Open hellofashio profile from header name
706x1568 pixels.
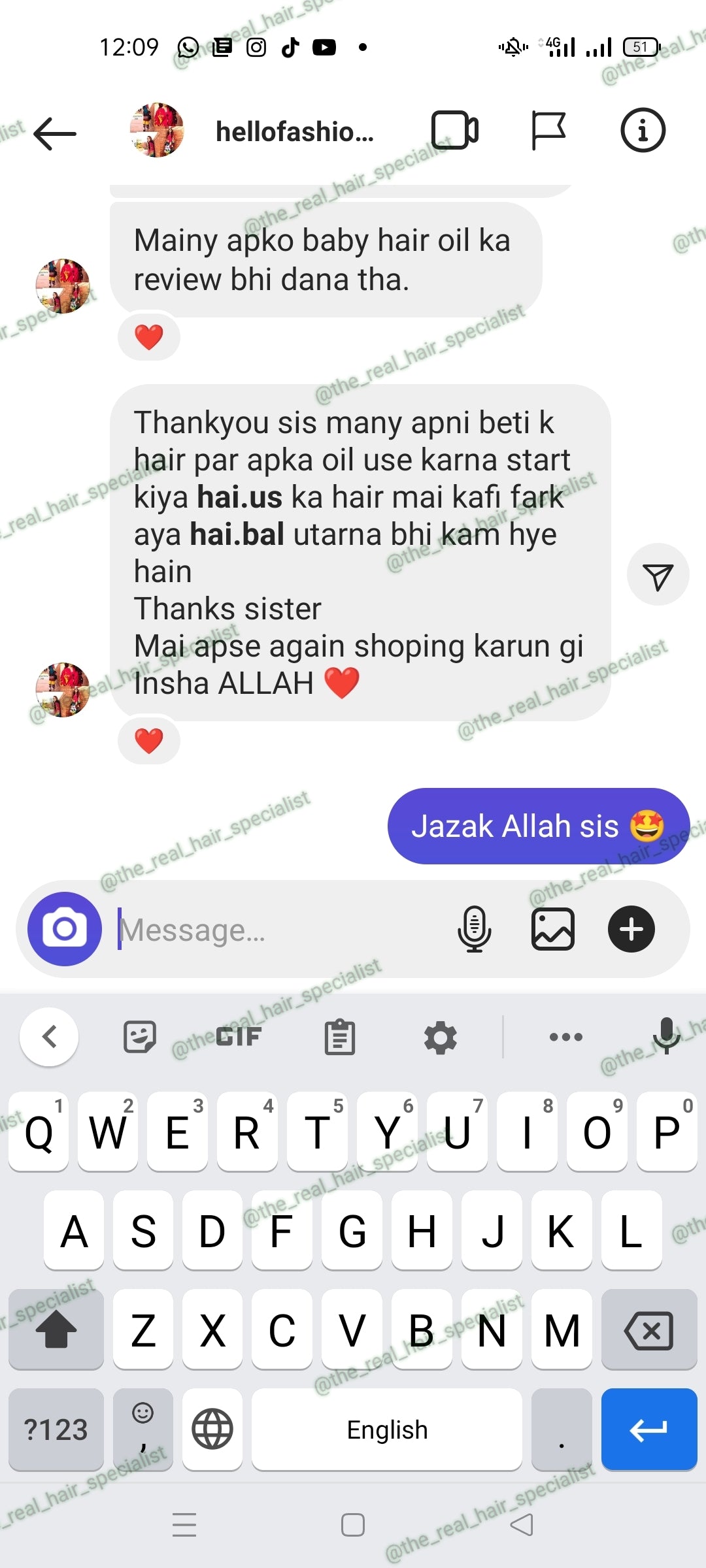[294, 132]
